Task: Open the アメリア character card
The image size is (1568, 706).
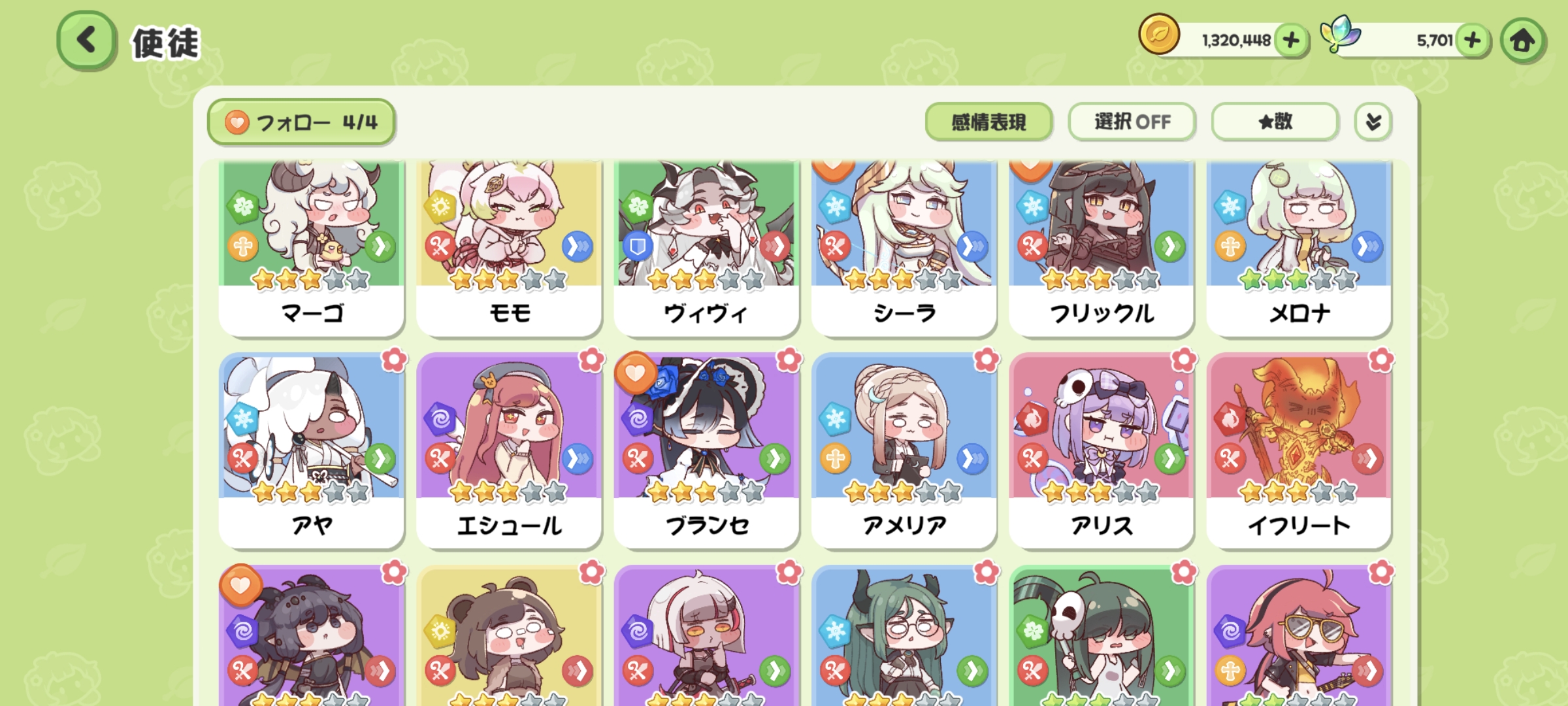Action: pyautogui.click(x=904, y=451)
